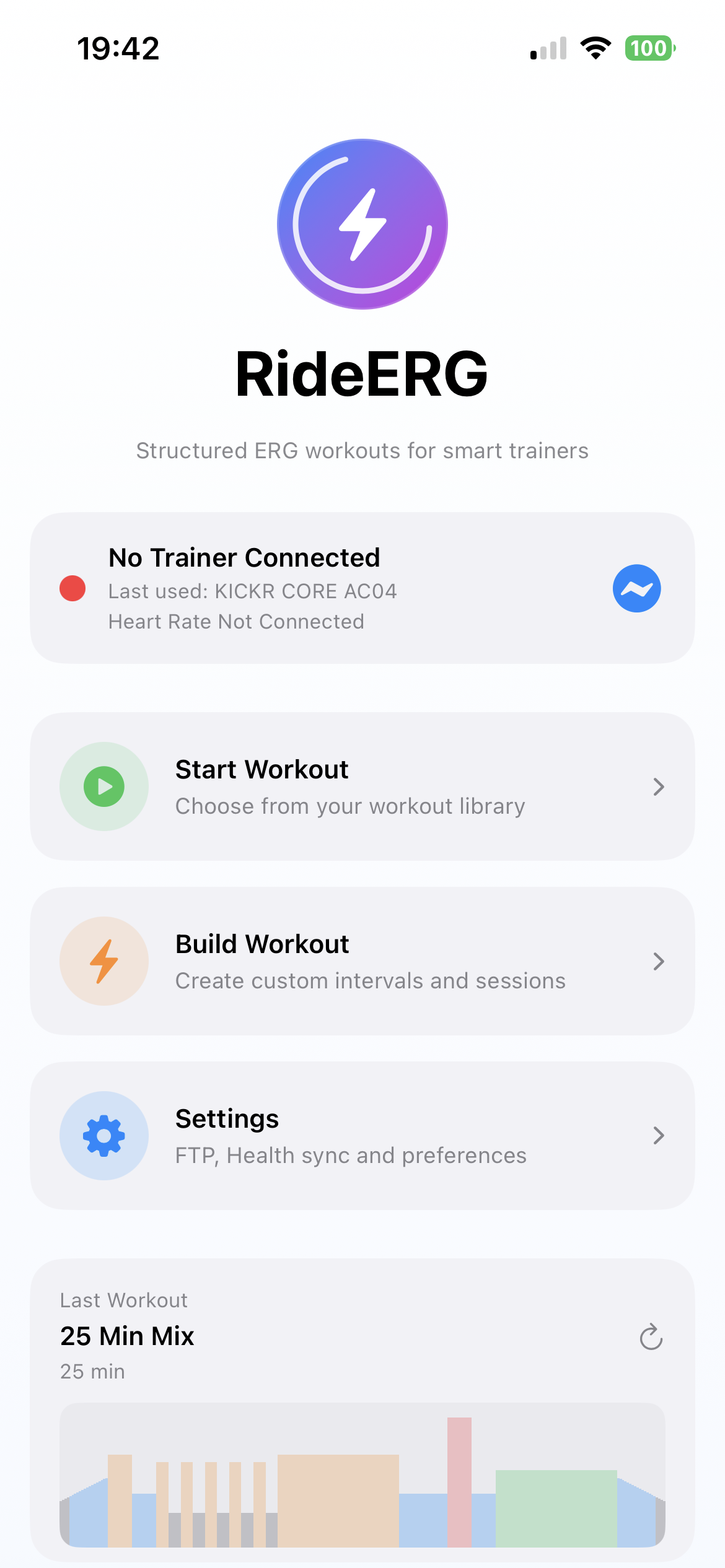The width and height of the screenshot is (725, 1568).
Task: Open Build Workout via its right chevron
Action: point(659,960)
